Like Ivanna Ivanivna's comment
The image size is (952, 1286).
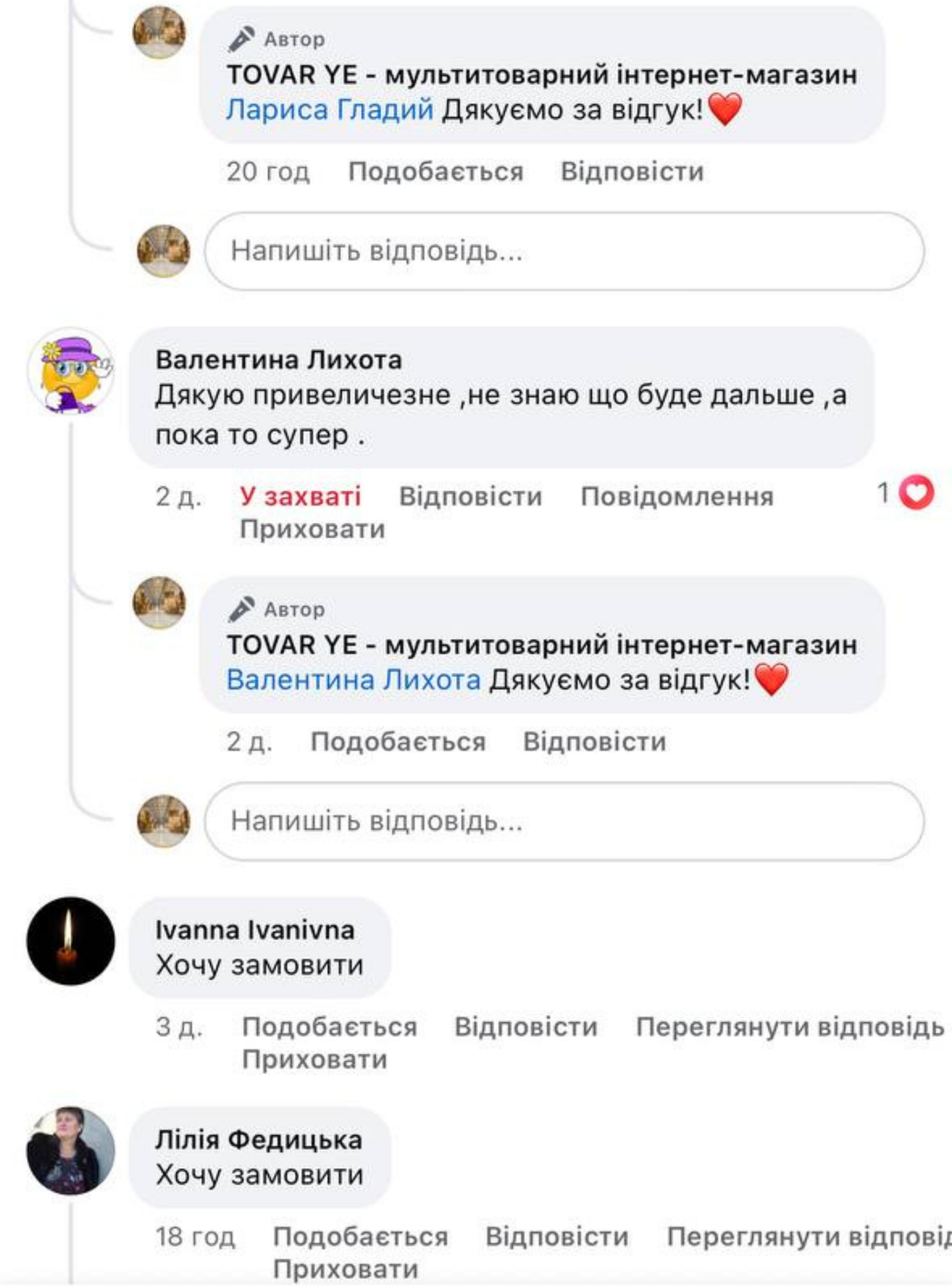point(329,1027)
